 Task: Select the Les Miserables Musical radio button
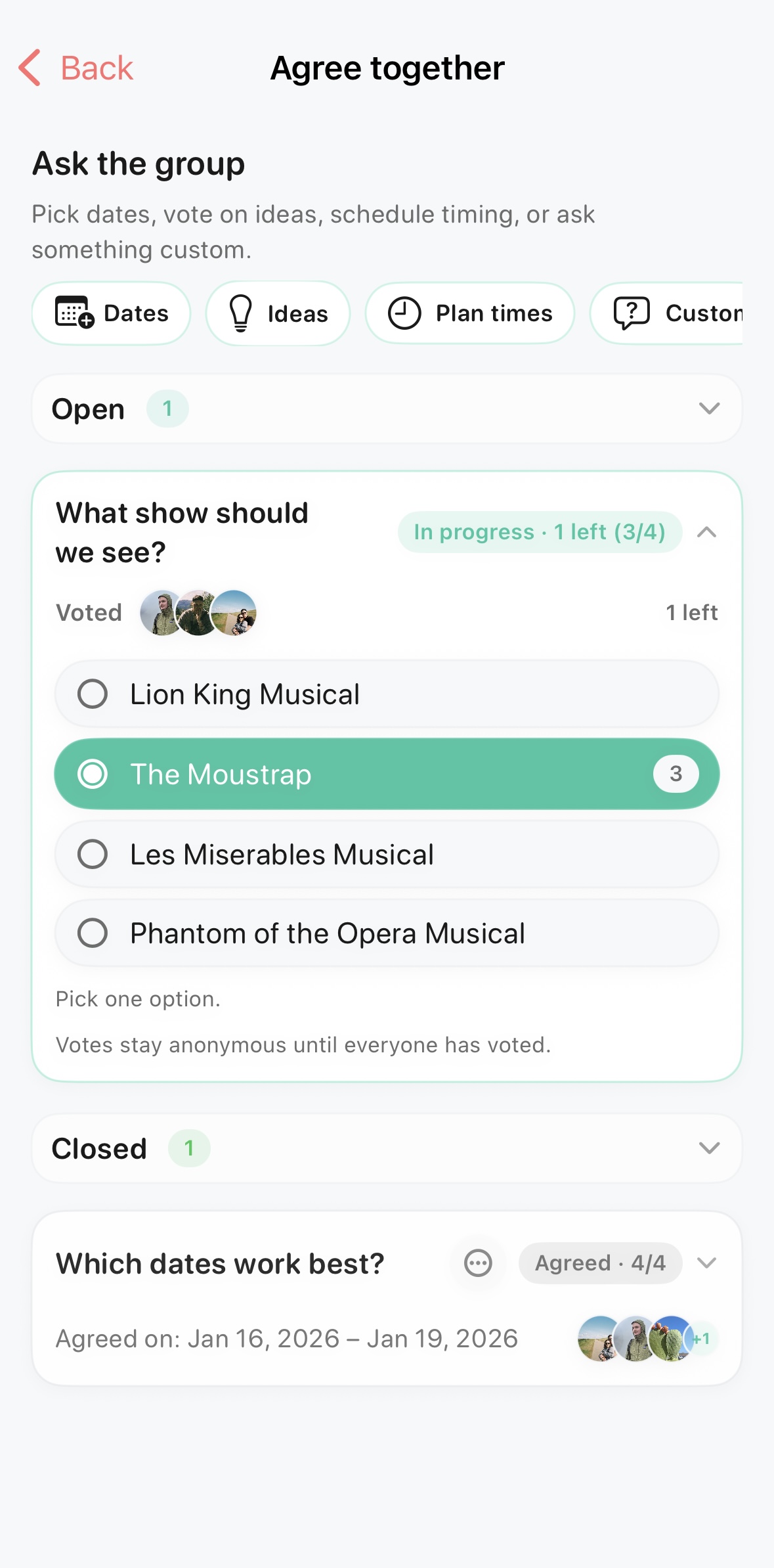point(93,854)
